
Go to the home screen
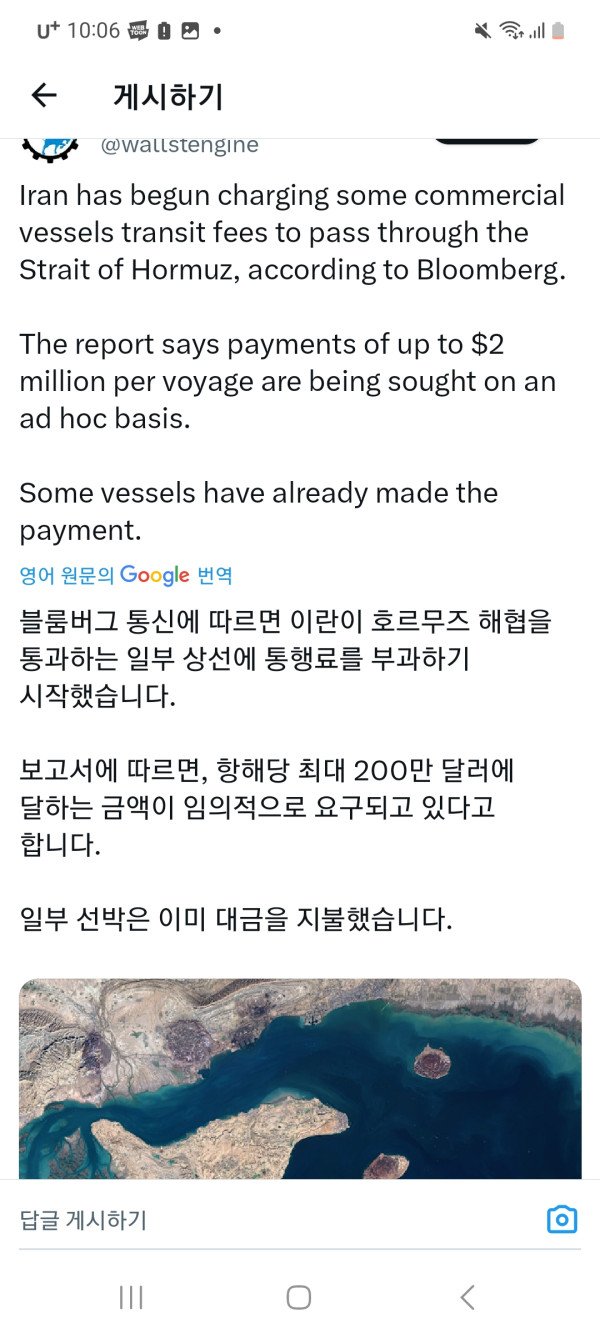[x=299, y=1297]
